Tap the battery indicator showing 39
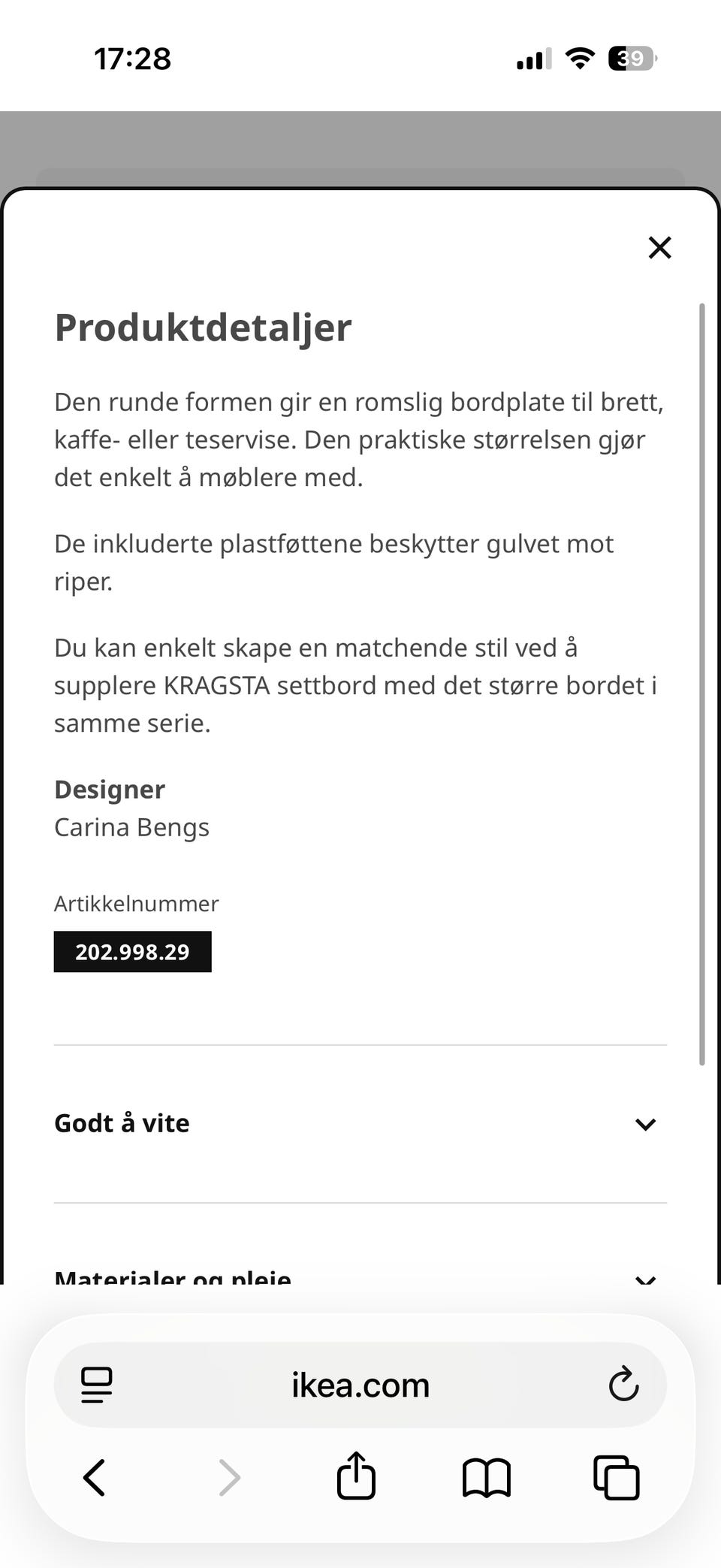Screen dimensions: 721x1568 point(629,58)
